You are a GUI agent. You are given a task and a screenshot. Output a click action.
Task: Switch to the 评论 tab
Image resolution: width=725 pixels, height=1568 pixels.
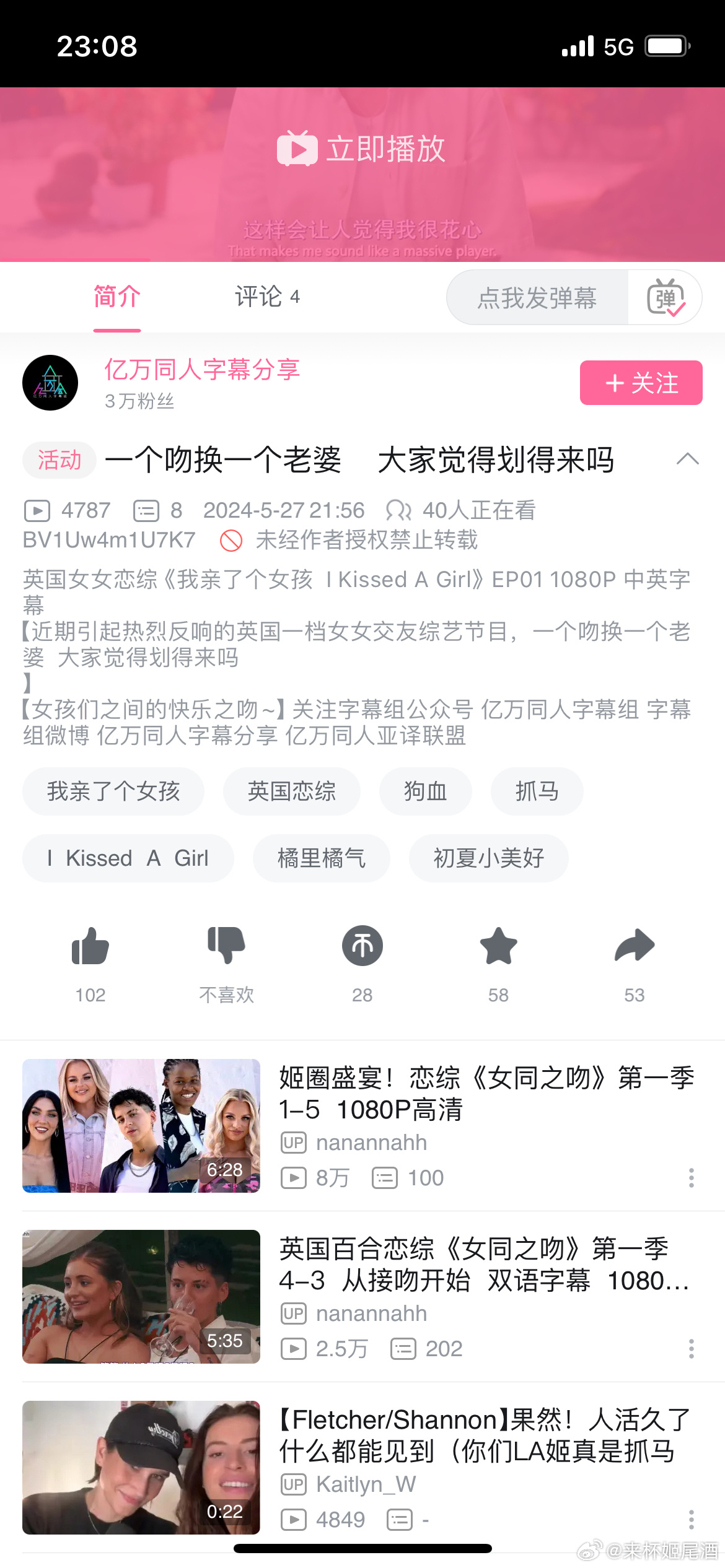click(x=266, y=297)
